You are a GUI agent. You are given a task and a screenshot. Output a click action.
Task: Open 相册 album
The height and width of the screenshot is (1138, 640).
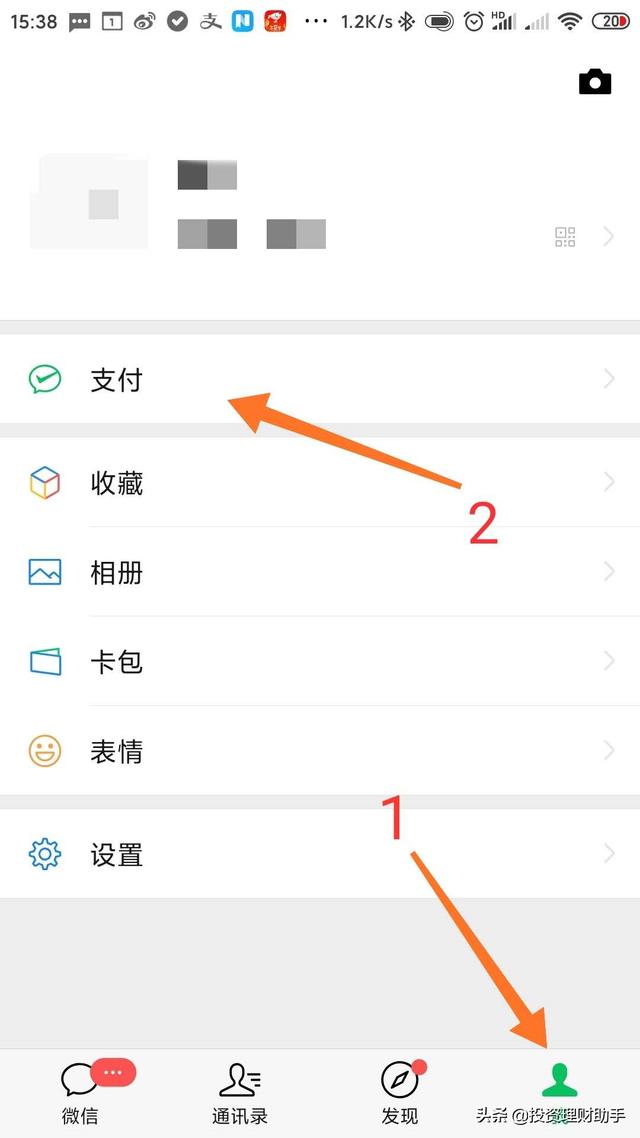point(320,572)
